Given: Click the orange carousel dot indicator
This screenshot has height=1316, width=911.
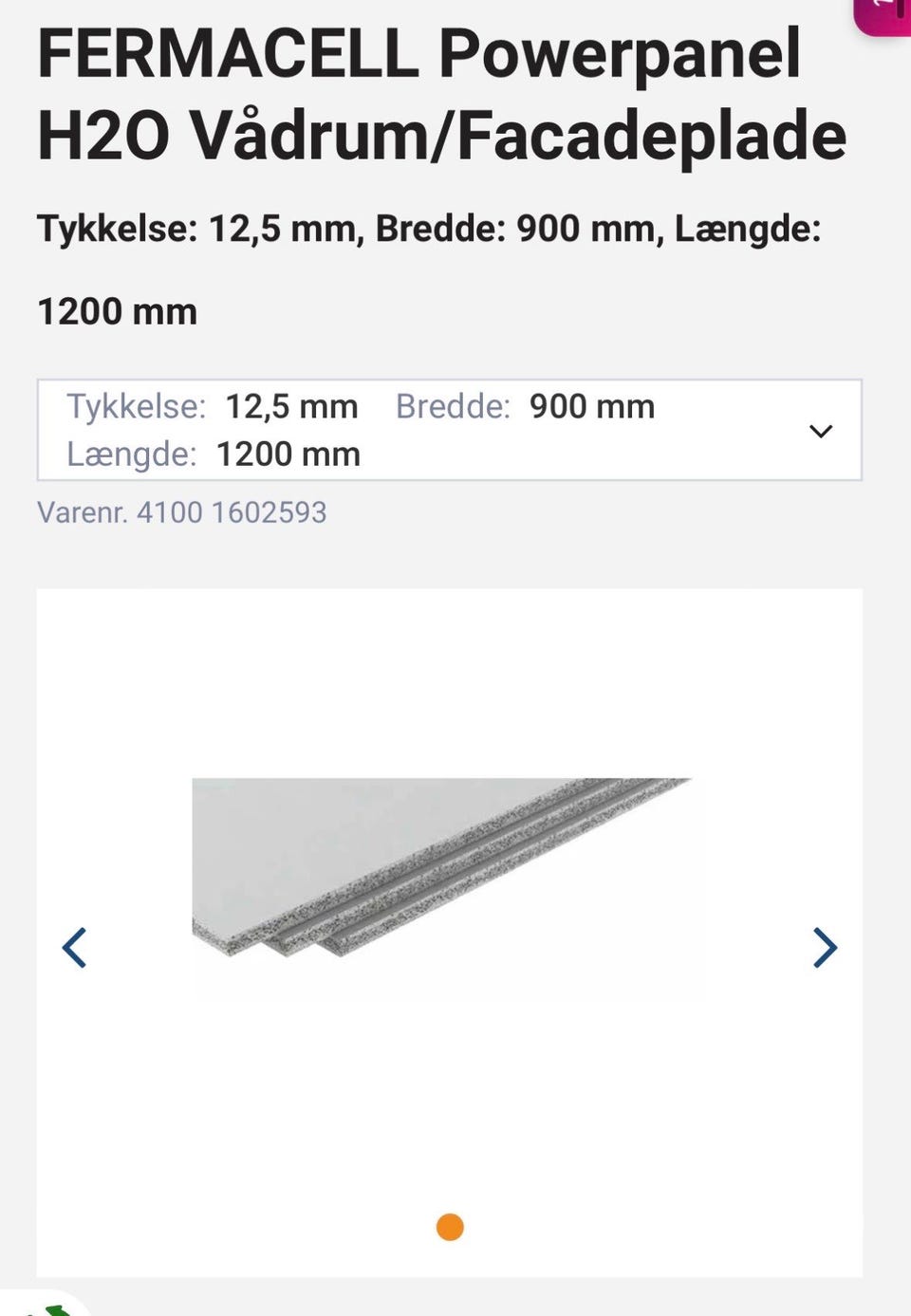Looking at the screenshot, I should 449,1227.
